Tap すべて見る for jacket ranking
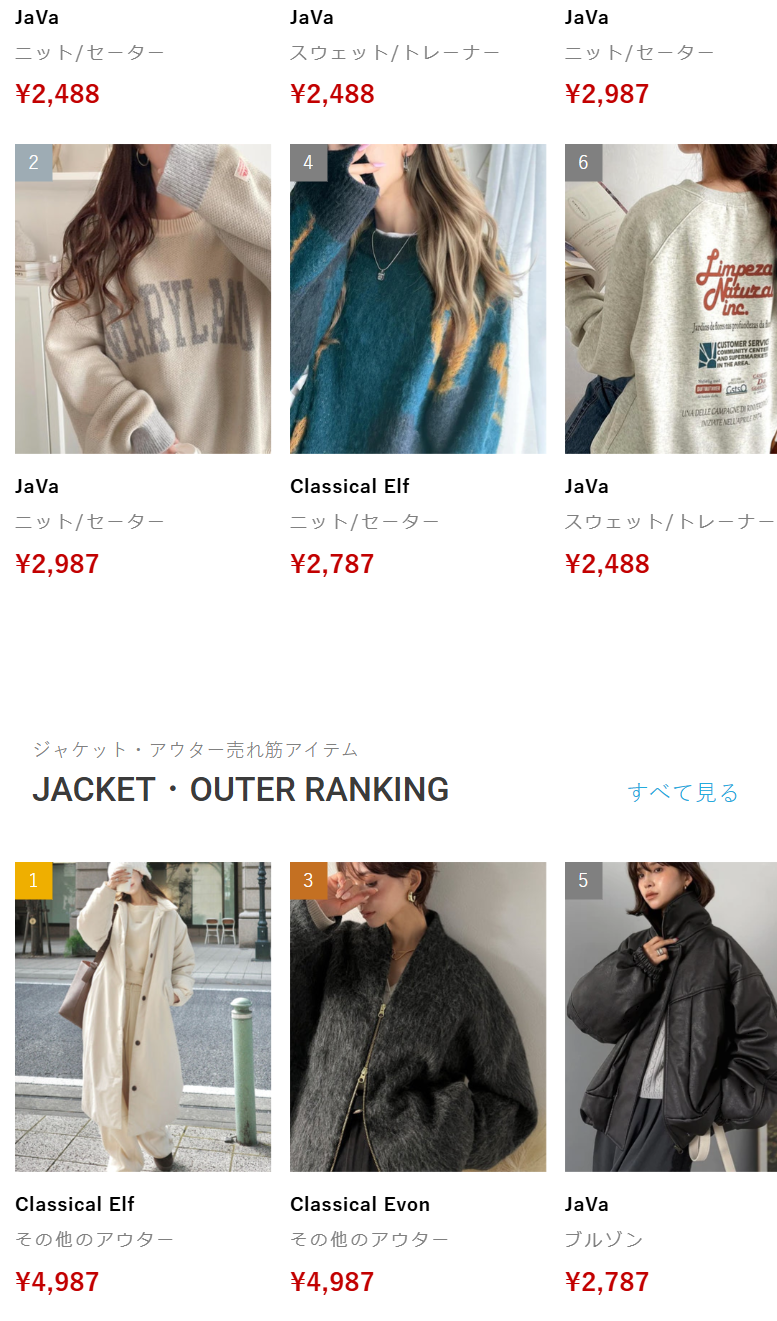 [x=682, y=793]
